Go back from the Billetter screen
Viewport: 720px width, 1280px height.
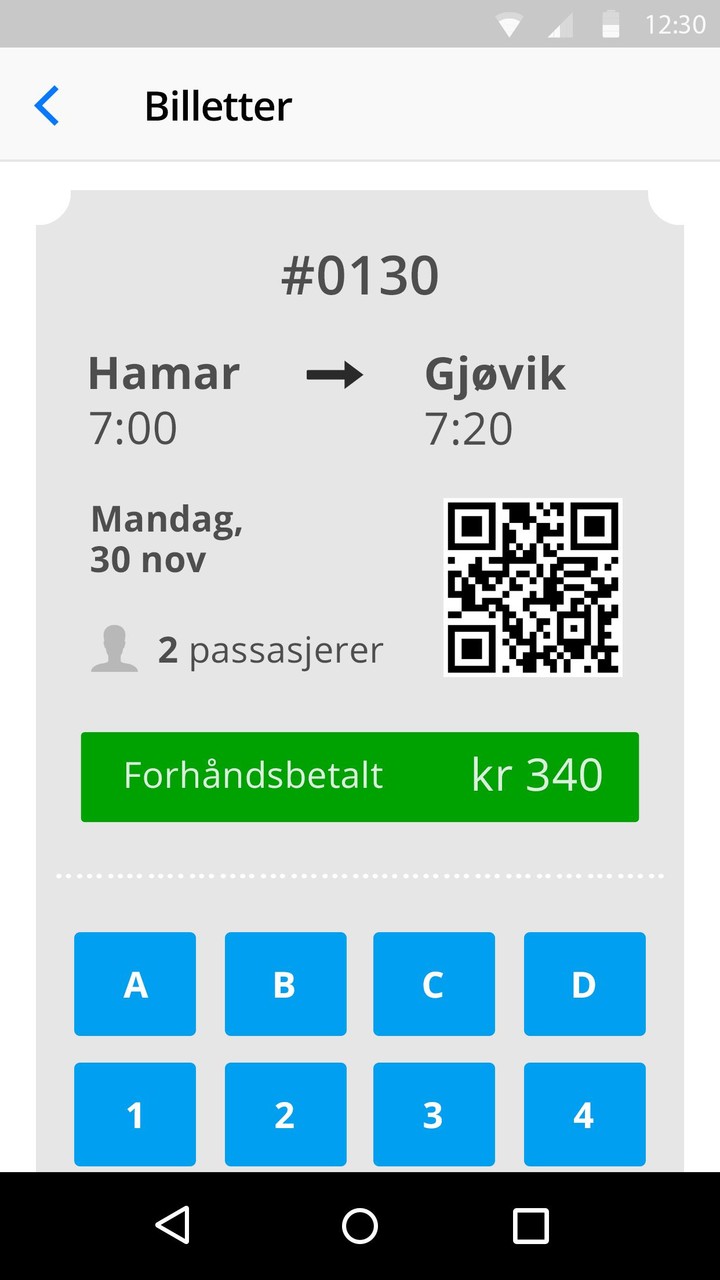pos(47,106)
